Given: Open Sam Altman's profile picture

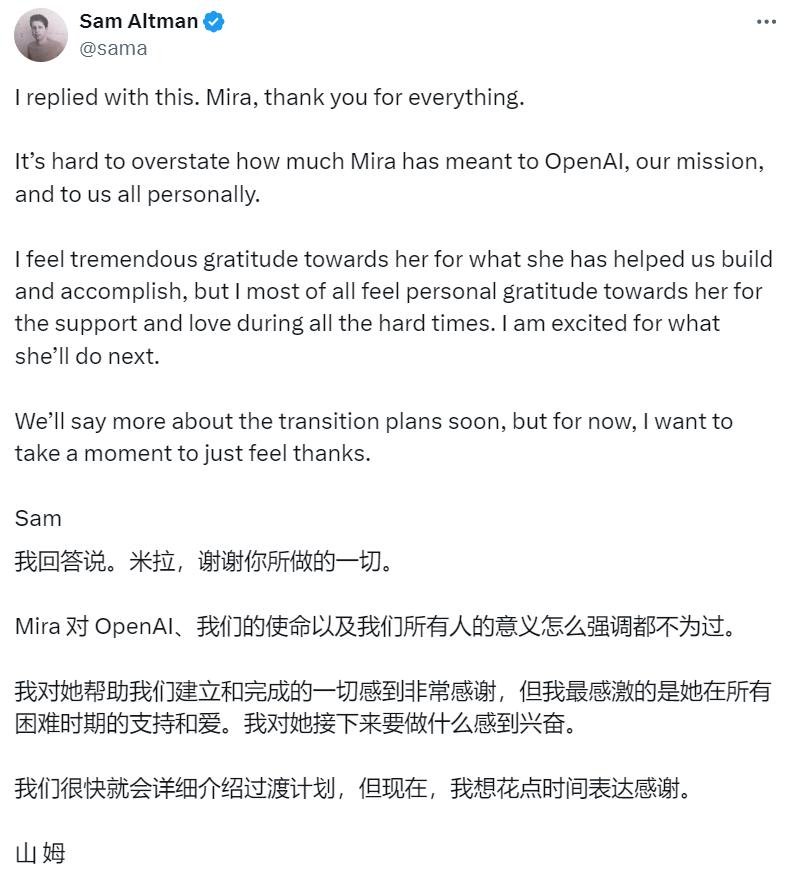Looking at the screenshot, I should [x=41, y=35].
